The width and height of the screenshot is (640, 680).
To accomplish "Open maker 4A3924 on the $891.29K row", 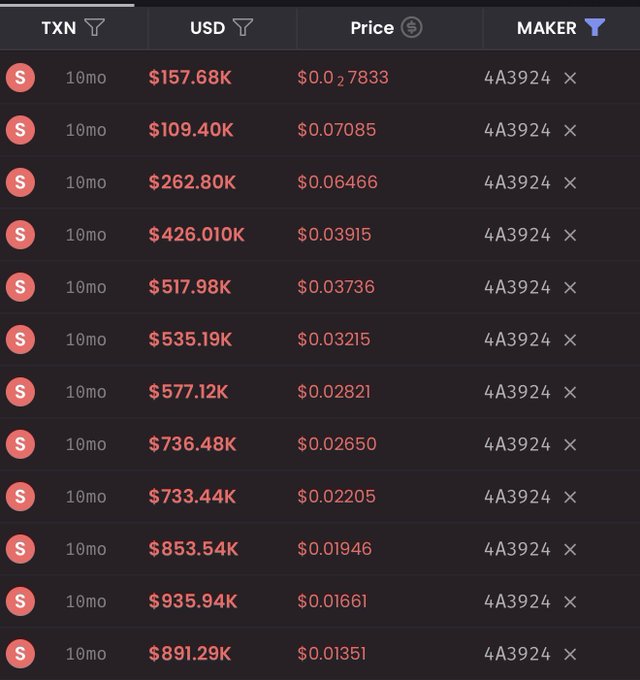I will coord(517,654).
